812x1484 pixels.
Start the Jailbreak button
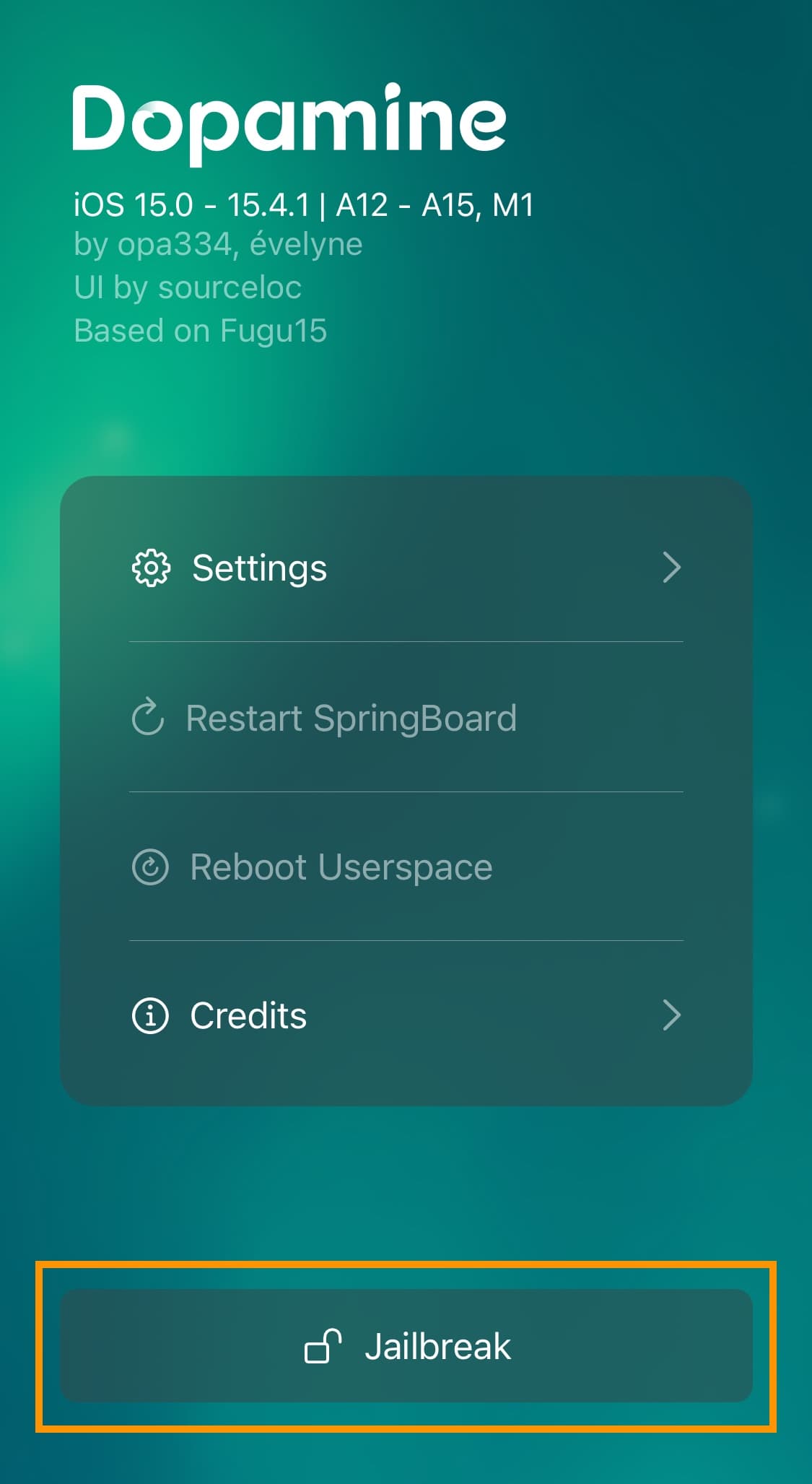406,1346
